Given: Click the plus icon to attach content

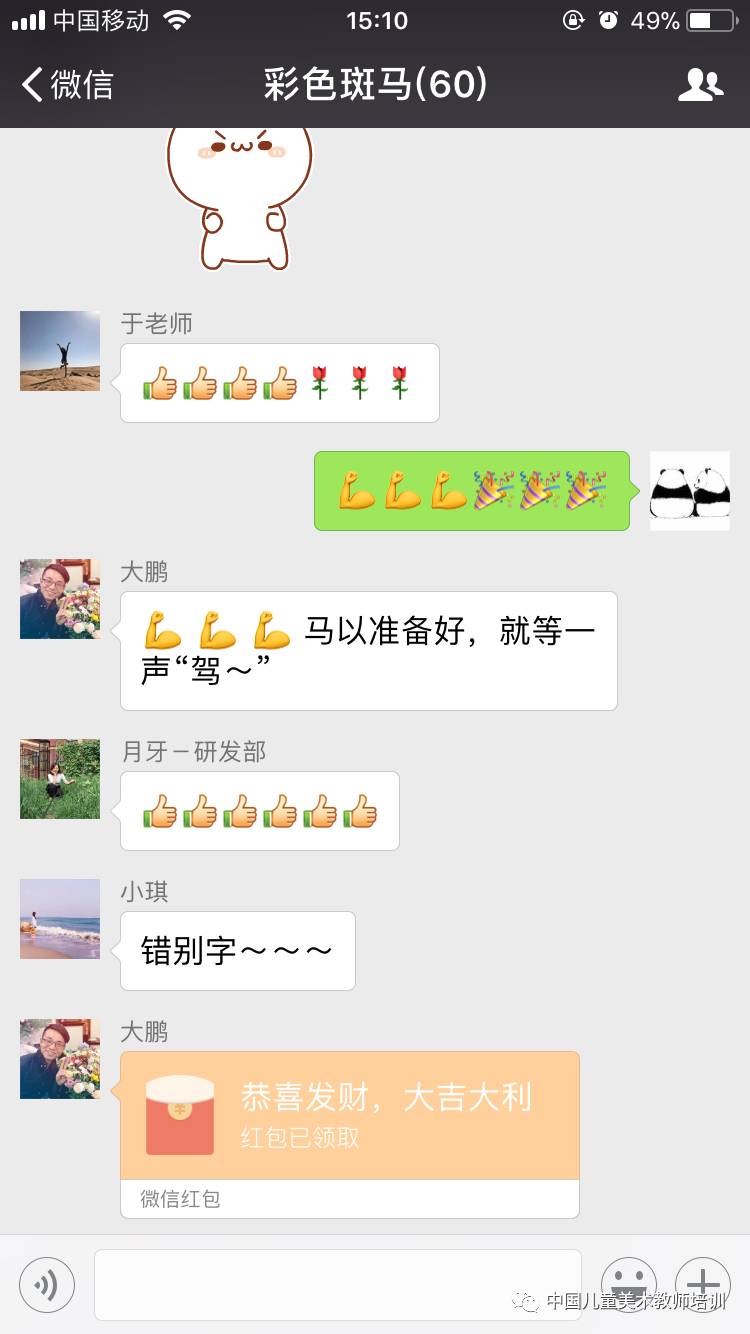Looking at the screenshot, I should pos(703,1285).
